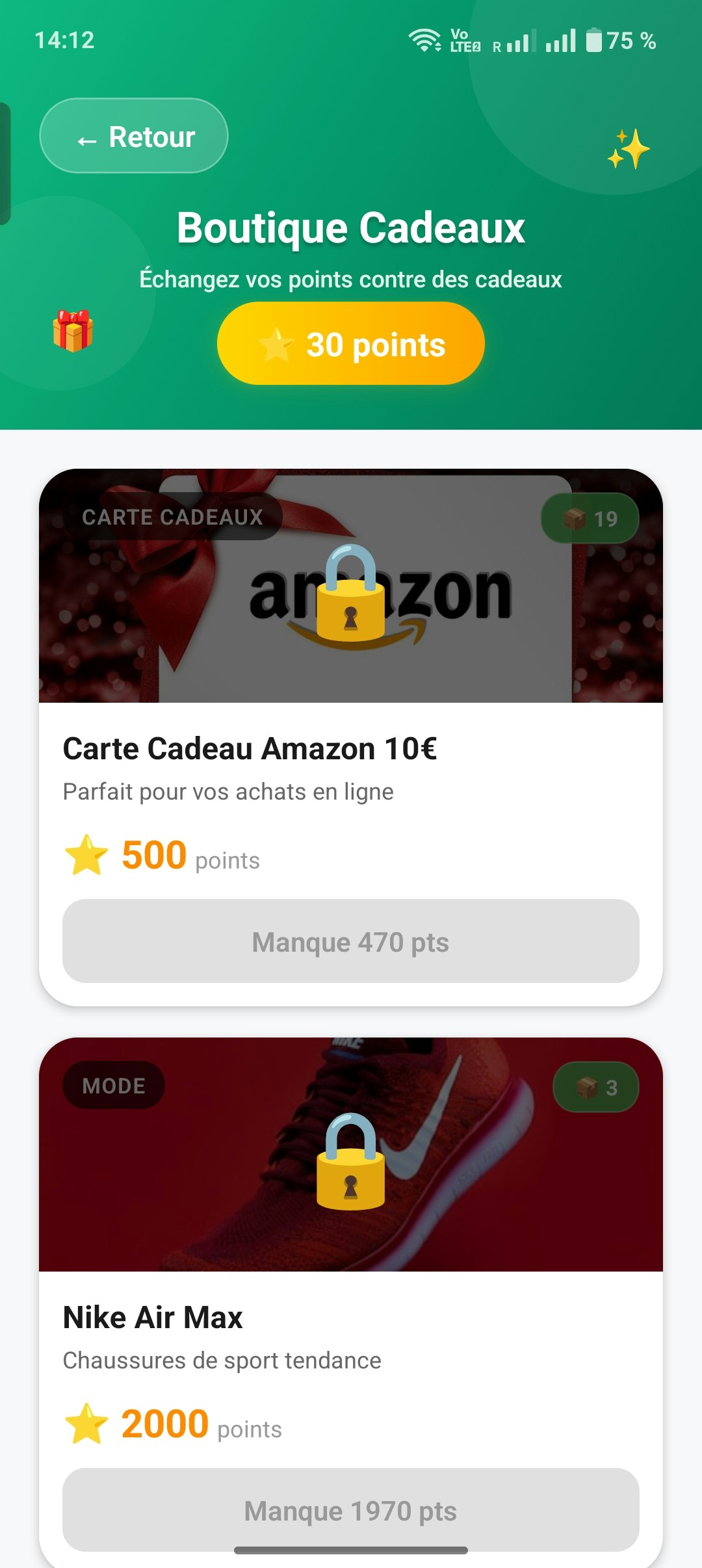Tap the Manque 1970 pts button
This screenshot has height=1568, width=702.
pyautogui.click(x=350, y=1509)
